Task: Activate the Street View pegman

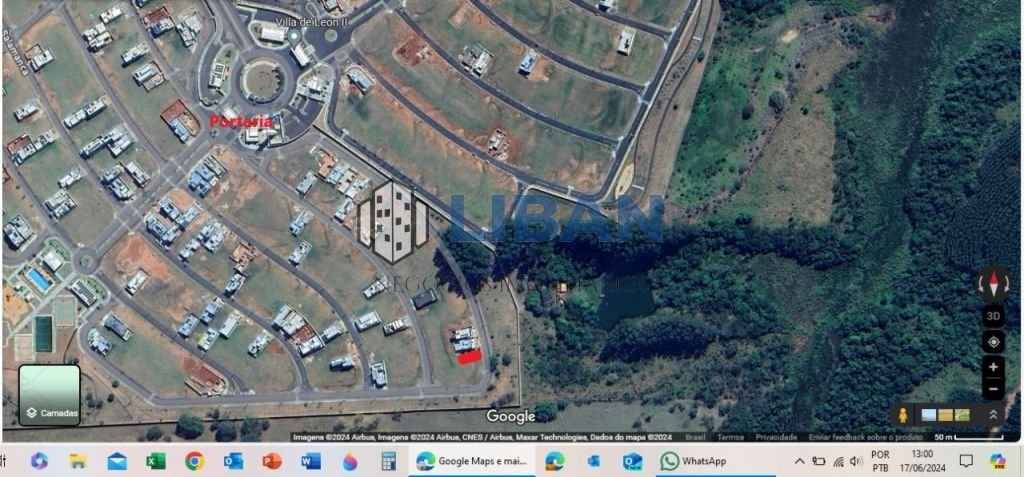Action: 903,415
